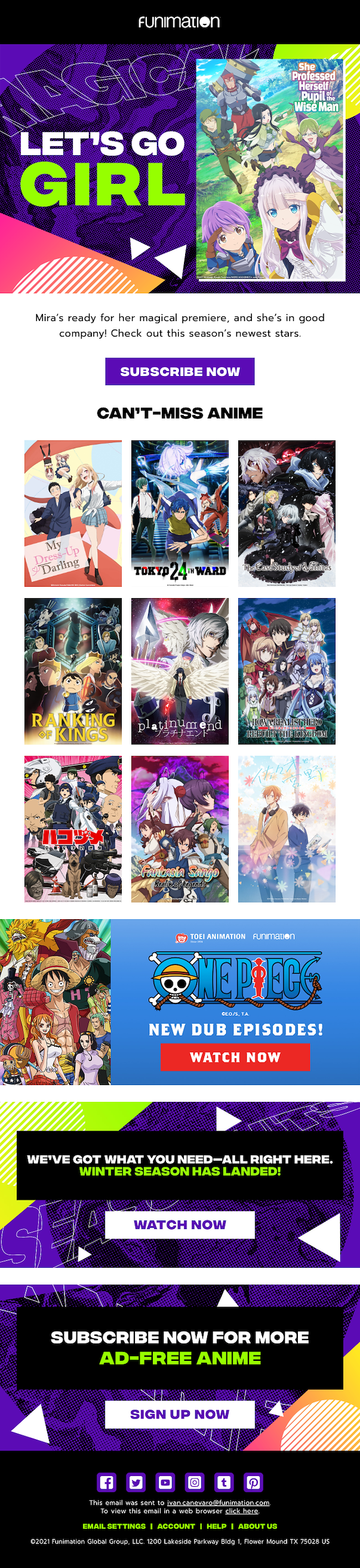Screen dimensions: 360x1568
Task: Tap the Sign Up Now button
Action: click(180, 1414)
